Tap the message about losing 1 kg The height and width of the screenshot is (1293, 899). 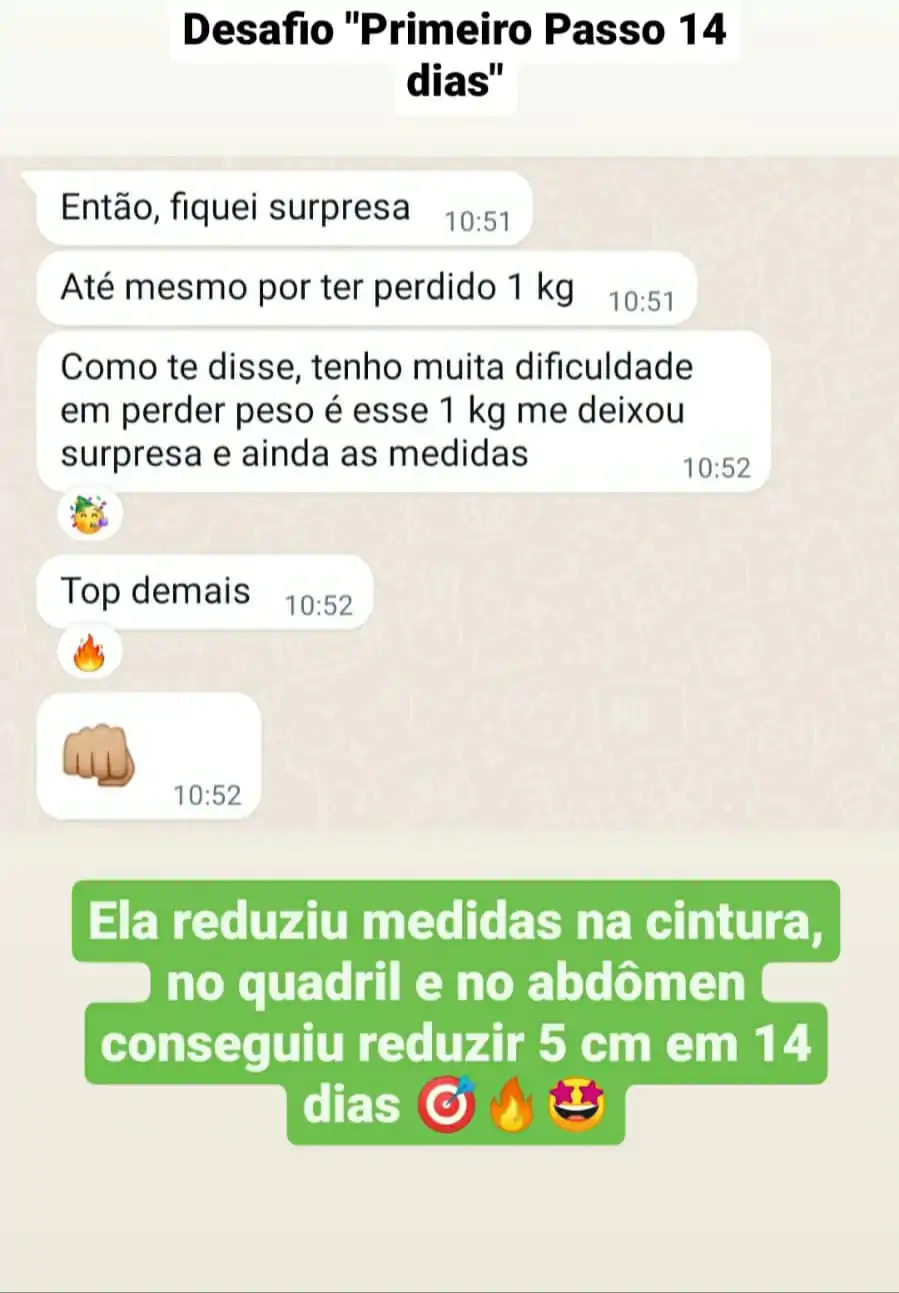click(317, 287)
